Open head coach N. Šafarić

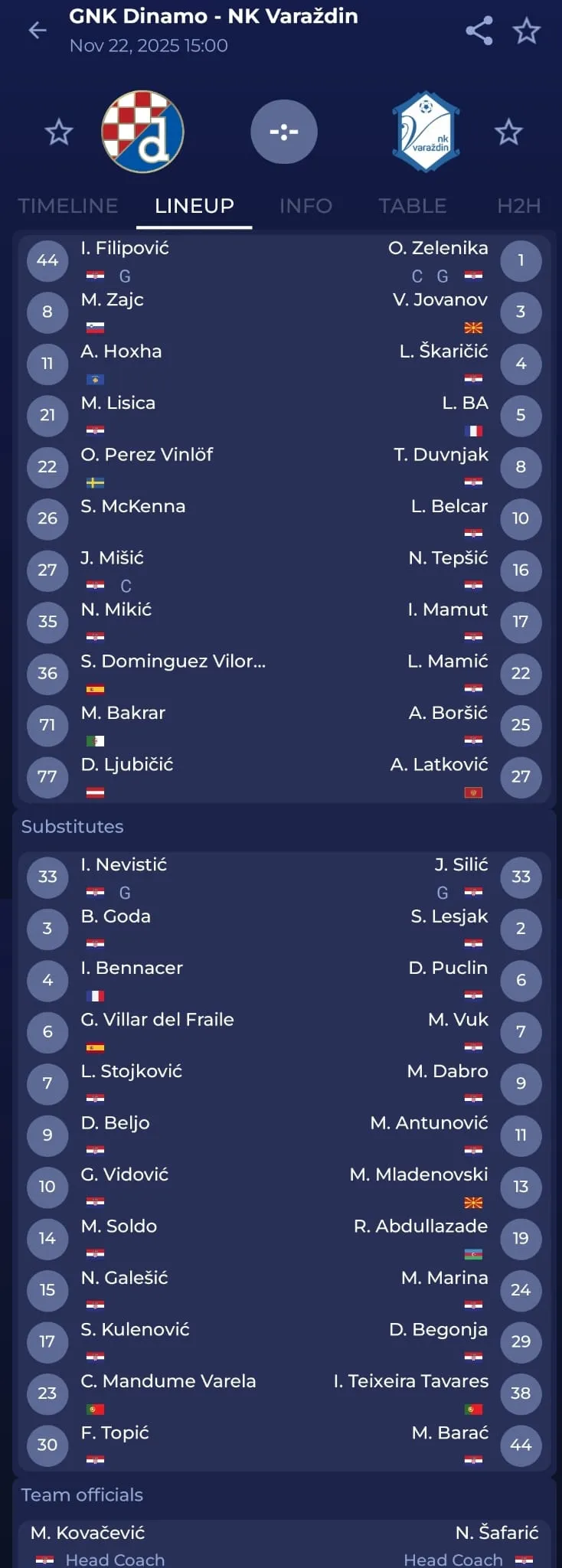pyautogui.click(x=496, y=1533)
